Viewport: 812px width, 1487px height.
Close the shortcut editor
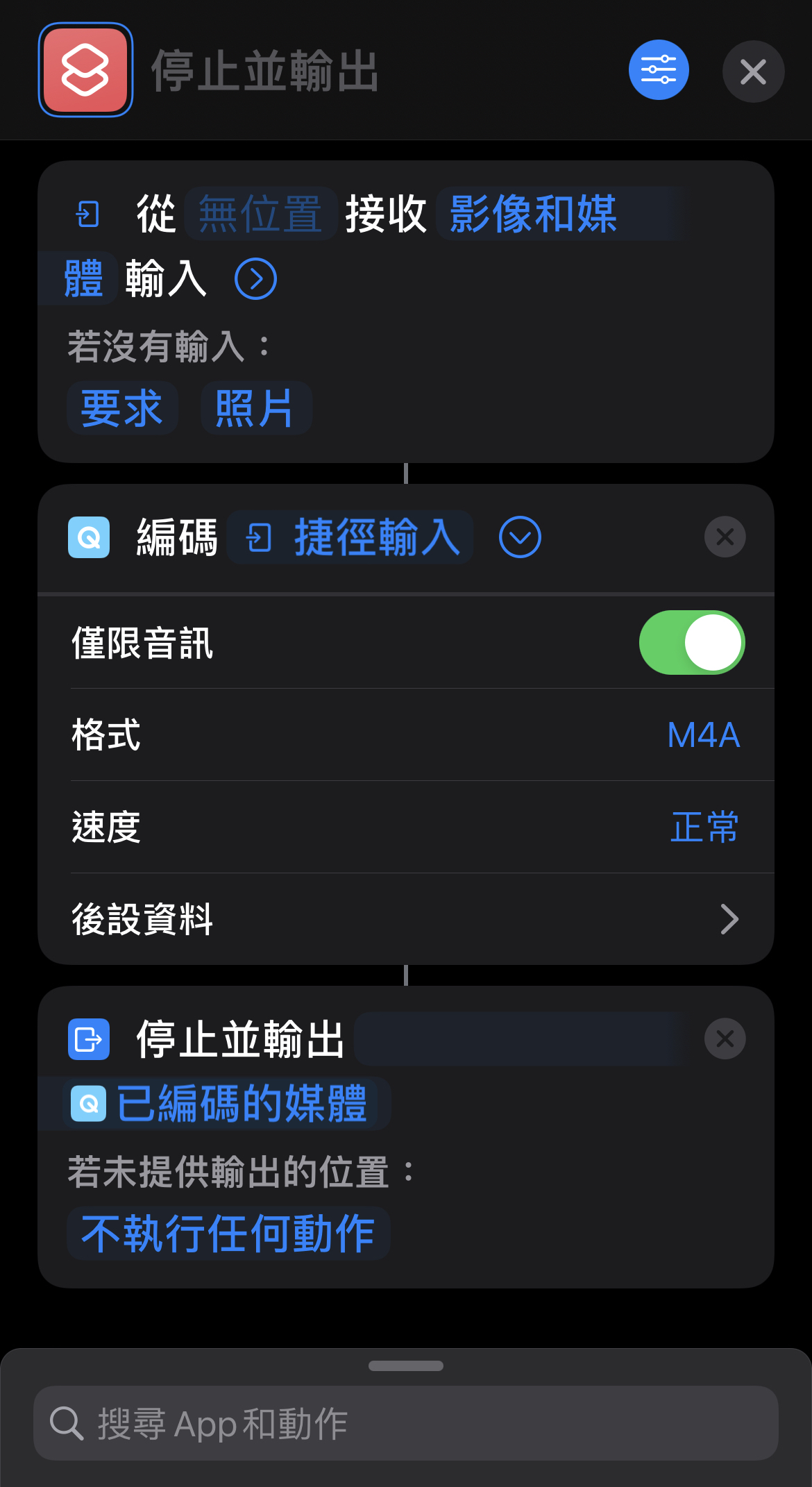(753, 72)
